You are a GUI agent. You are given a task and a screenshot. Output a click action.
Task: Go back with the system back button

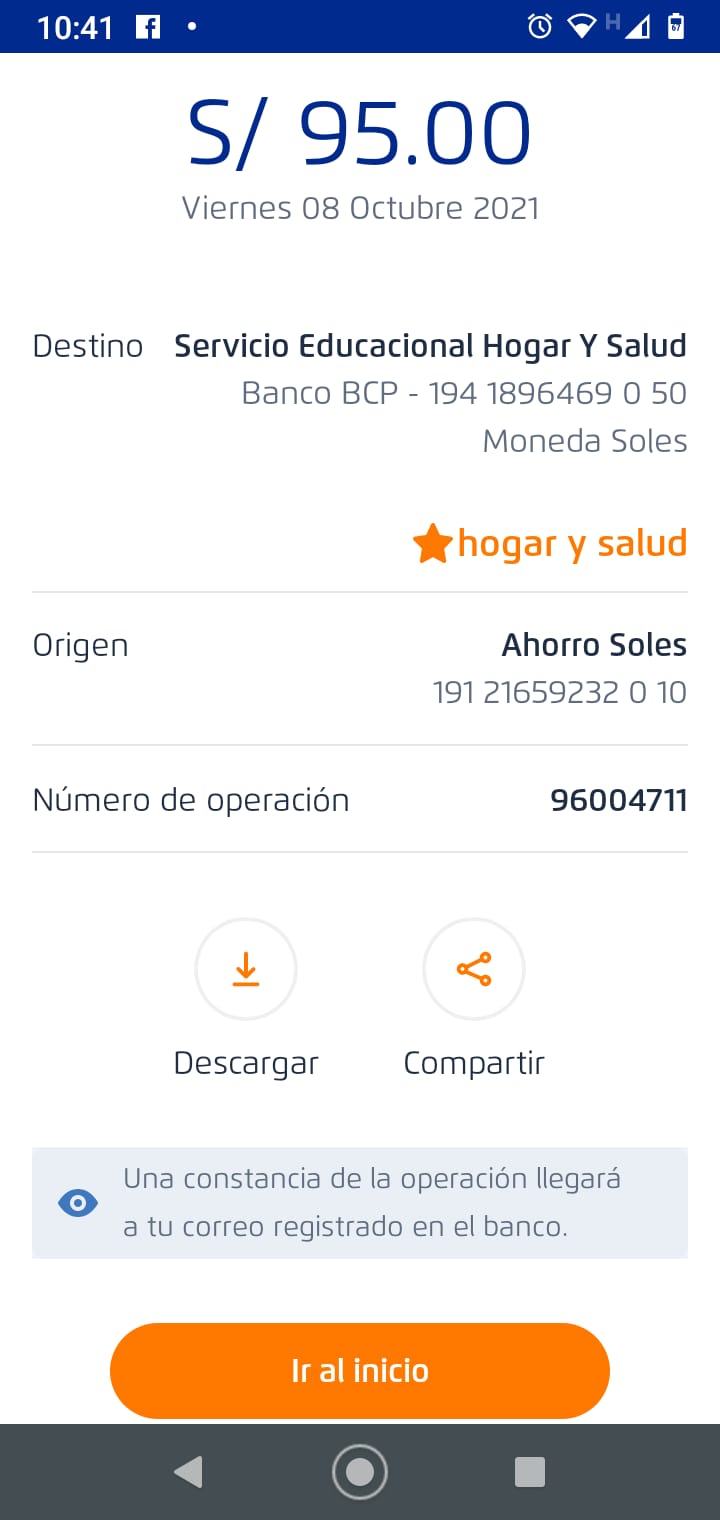click(188, 1472)
